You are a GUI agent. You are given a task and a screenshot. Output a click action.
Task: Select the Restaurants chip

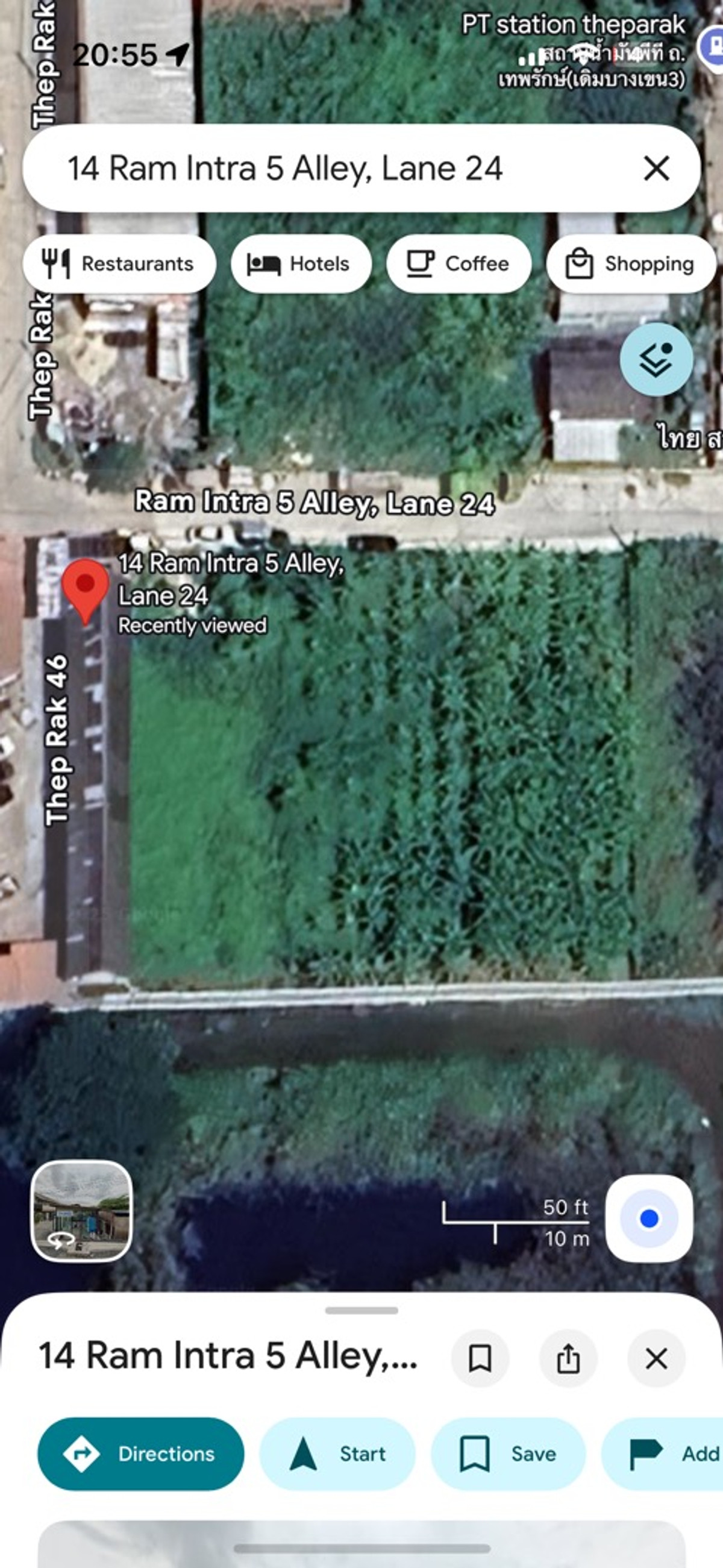tap(119, 263)
